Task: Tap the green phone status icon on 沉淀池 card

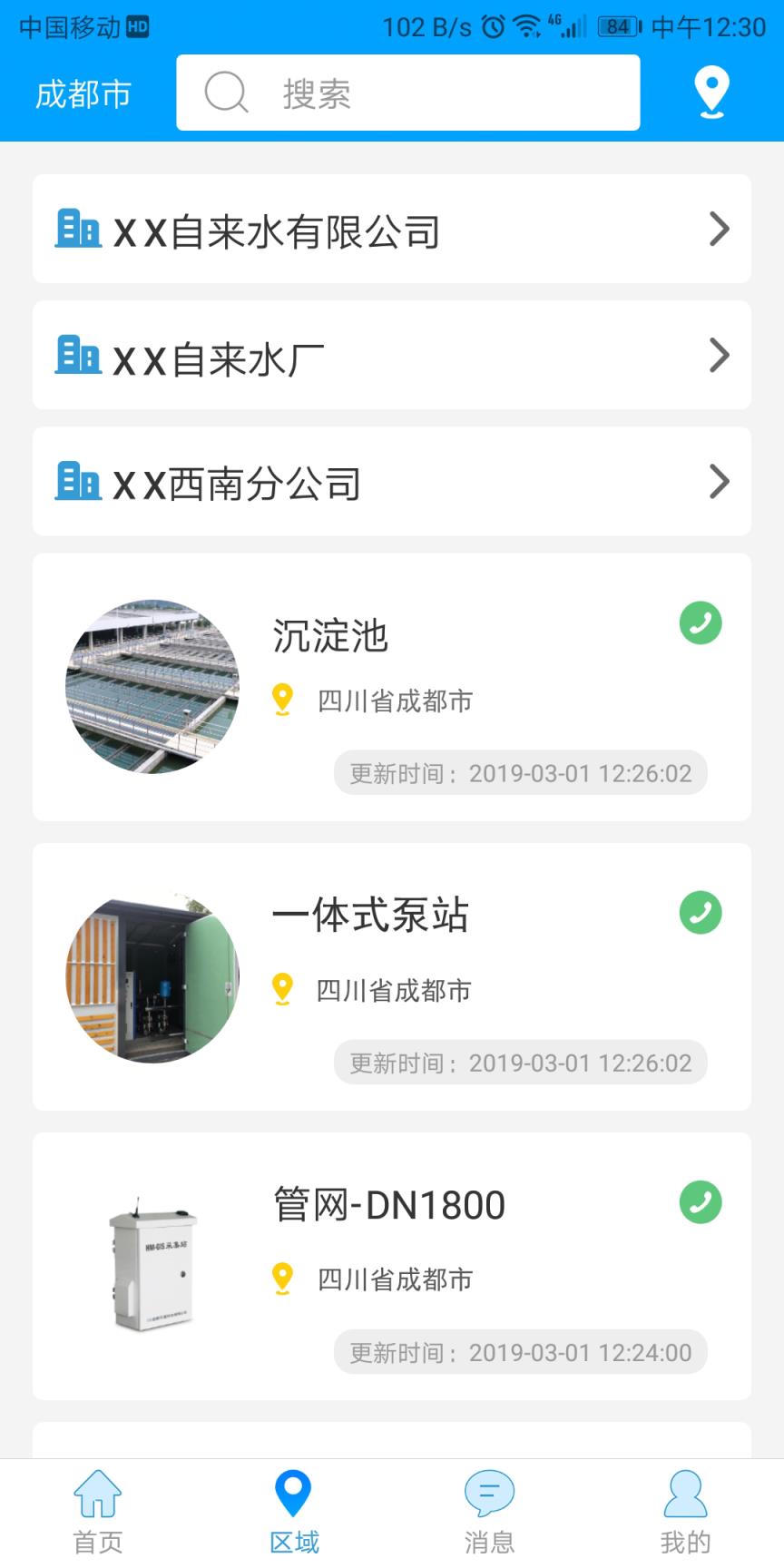Action: click(700, 623)
